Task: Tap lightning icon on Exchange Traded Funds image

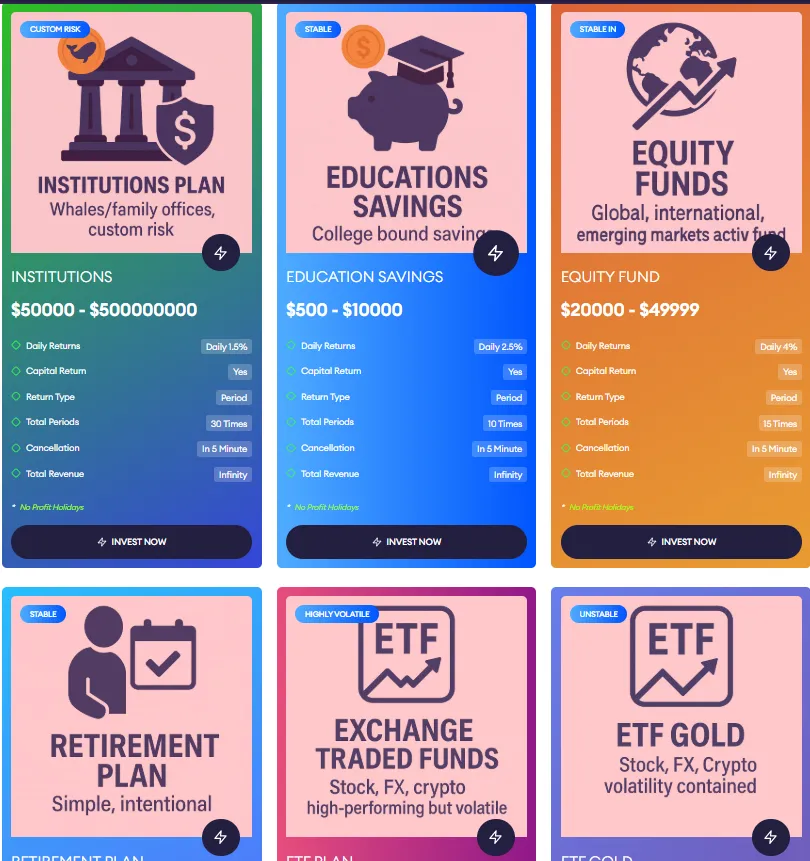Action: (496, 837)
